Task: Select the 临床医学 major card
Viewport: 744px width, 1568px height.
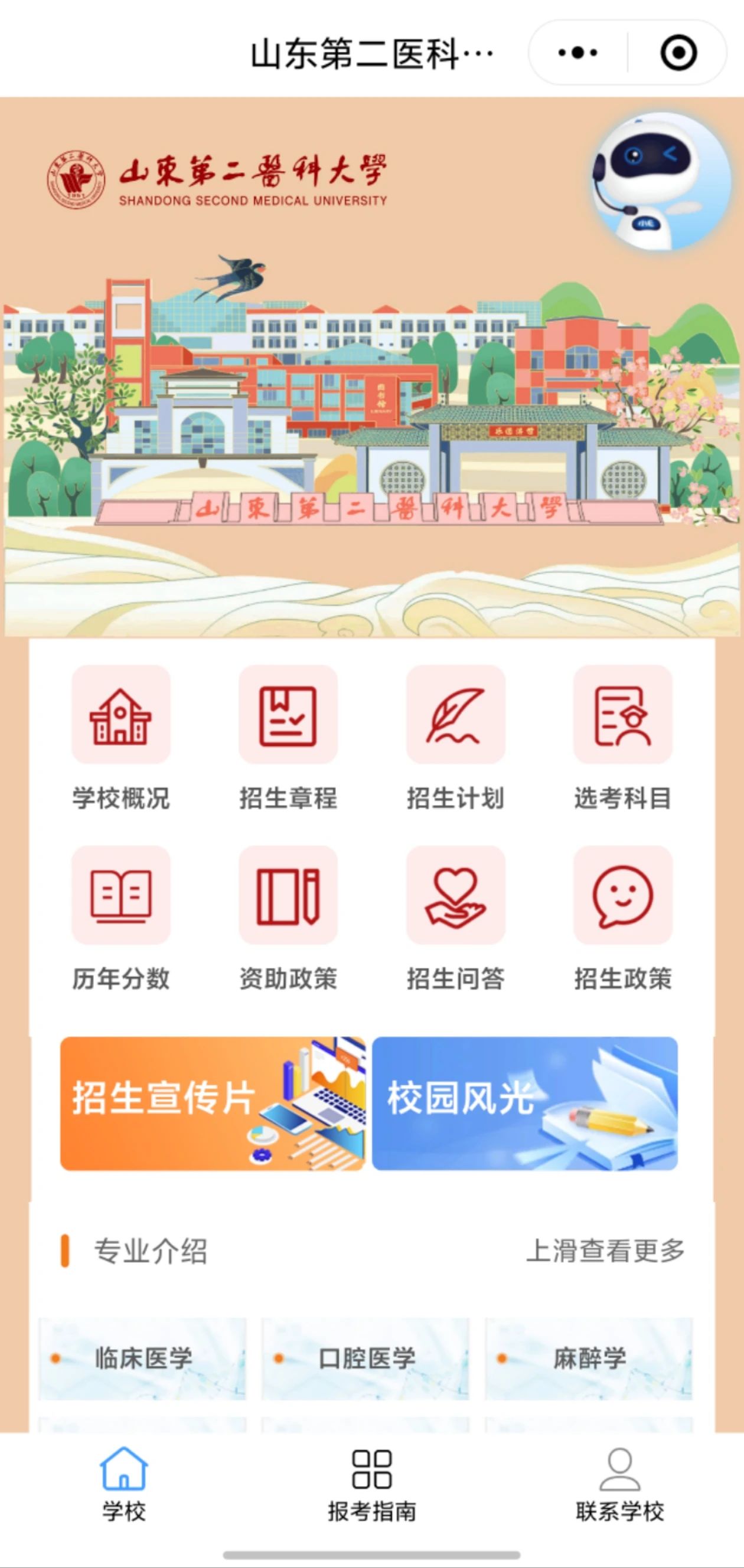Action: tap(142, 1358)
